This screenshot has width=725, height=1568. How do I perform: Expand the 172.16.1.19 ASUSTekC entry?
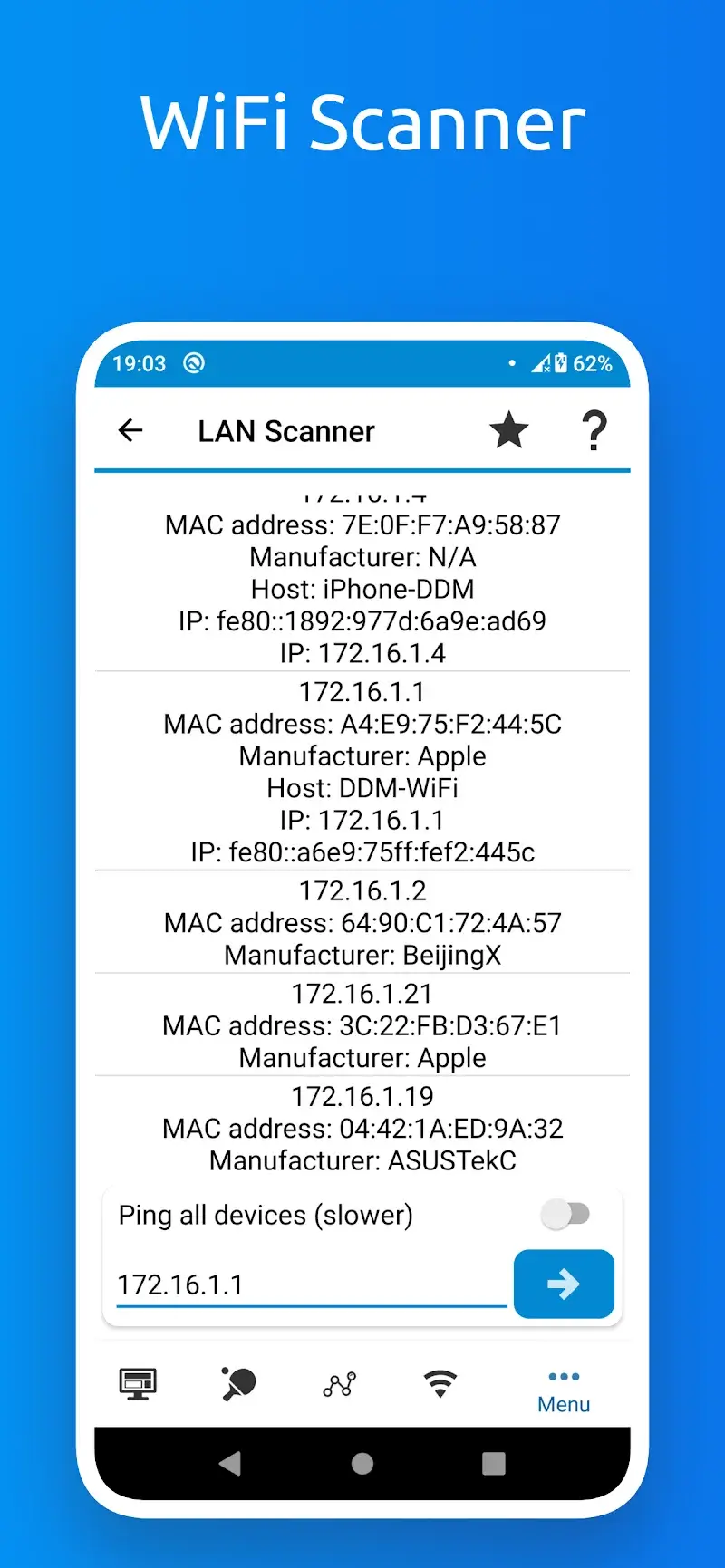coord(362,1128)
